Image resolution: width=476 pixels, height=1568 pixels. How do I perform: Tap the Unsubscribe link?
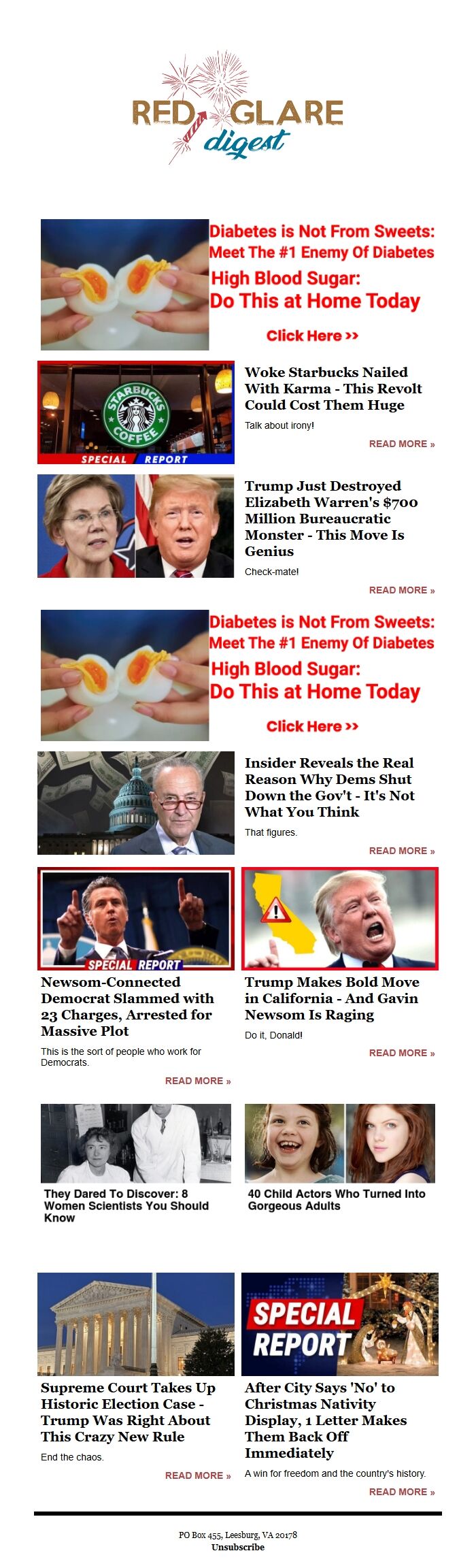click(238, 1547)
